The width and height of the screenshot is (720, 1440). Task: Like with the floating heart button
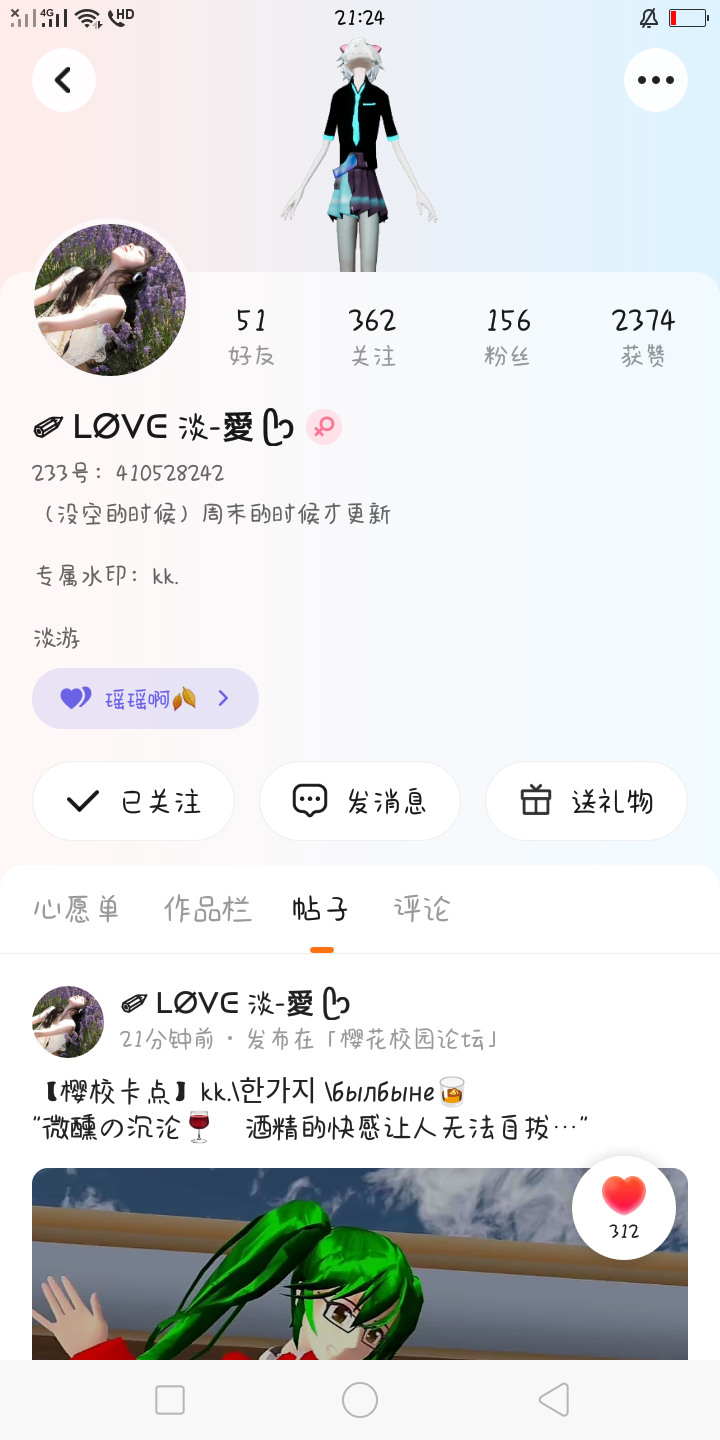[x=624, y=1207]
